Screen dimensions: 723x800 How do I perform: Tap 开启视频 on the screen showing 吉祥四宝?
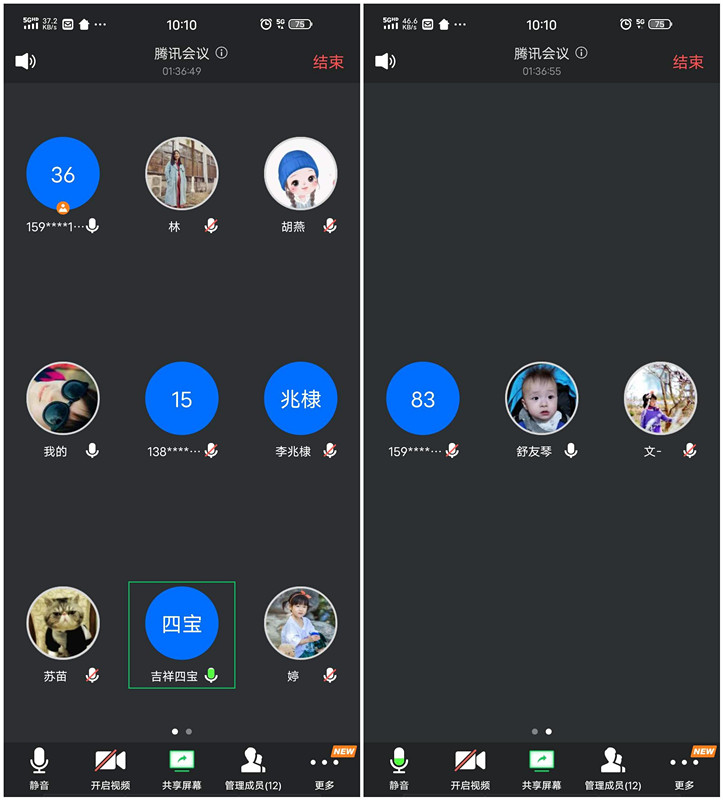pyautogui.click(x=110, y=769)
